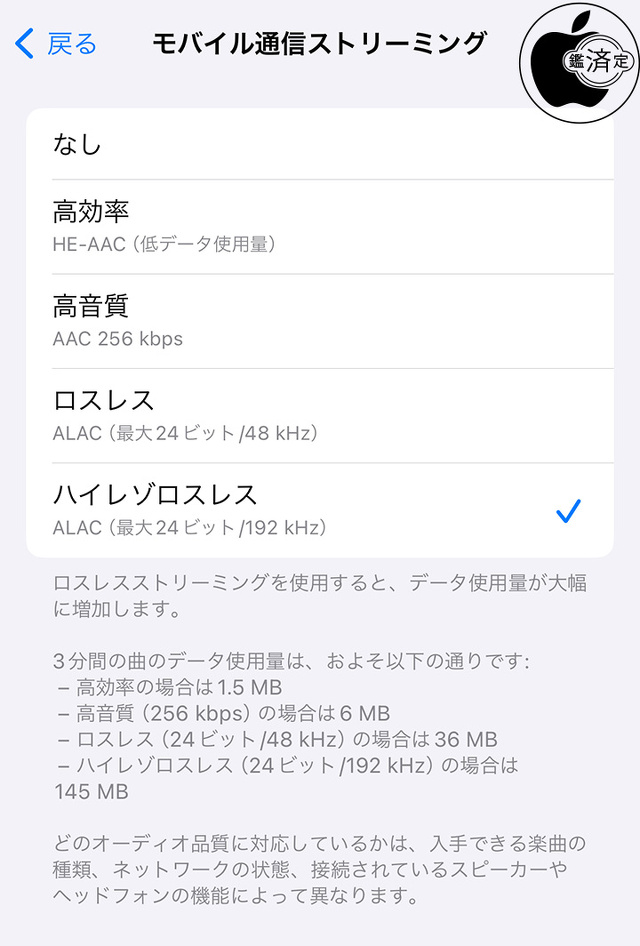Tap the checked ハイレゾロスレス option
The height and width of the screenshot is (946, 640).
click(x=320, y=510)
